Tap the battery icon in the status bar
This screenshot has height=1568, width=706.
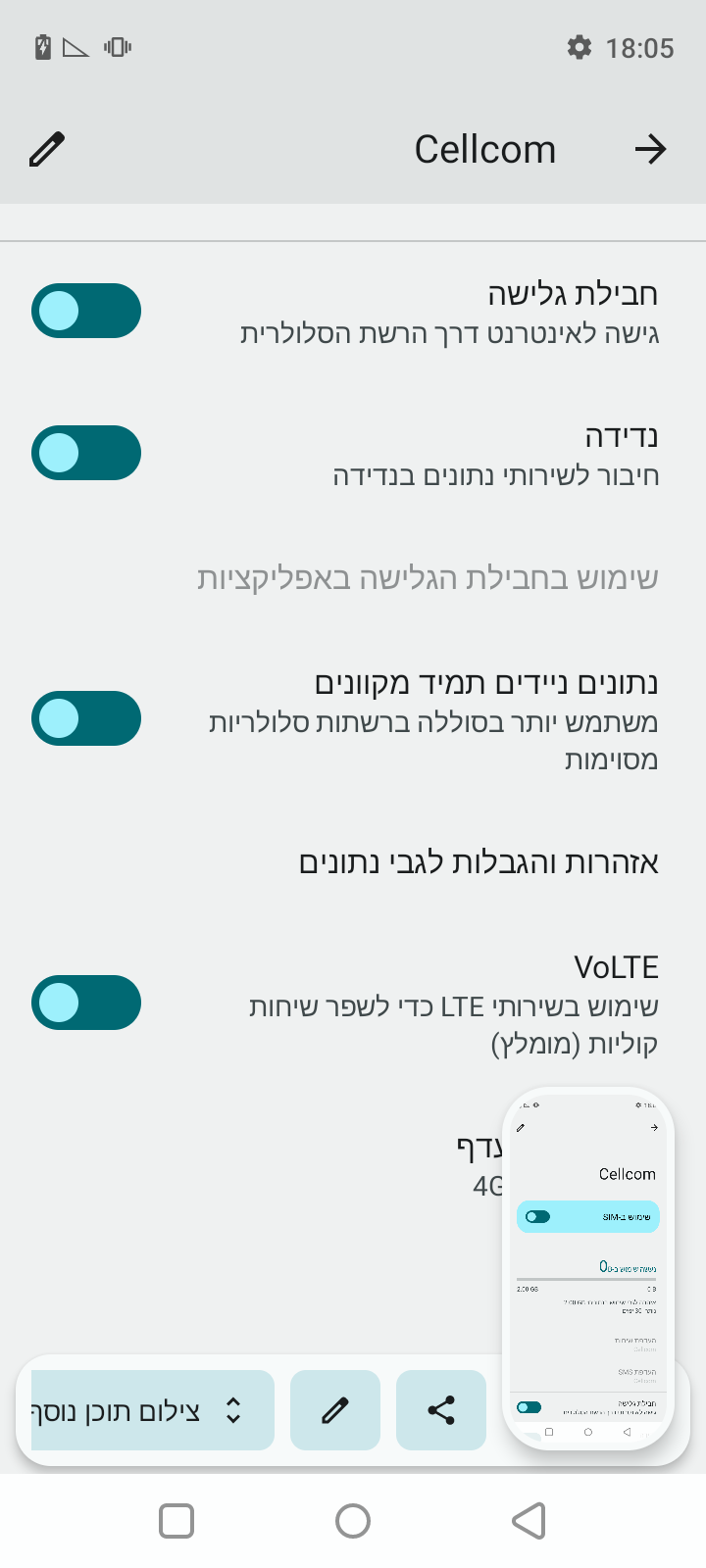tap(41, 46)
